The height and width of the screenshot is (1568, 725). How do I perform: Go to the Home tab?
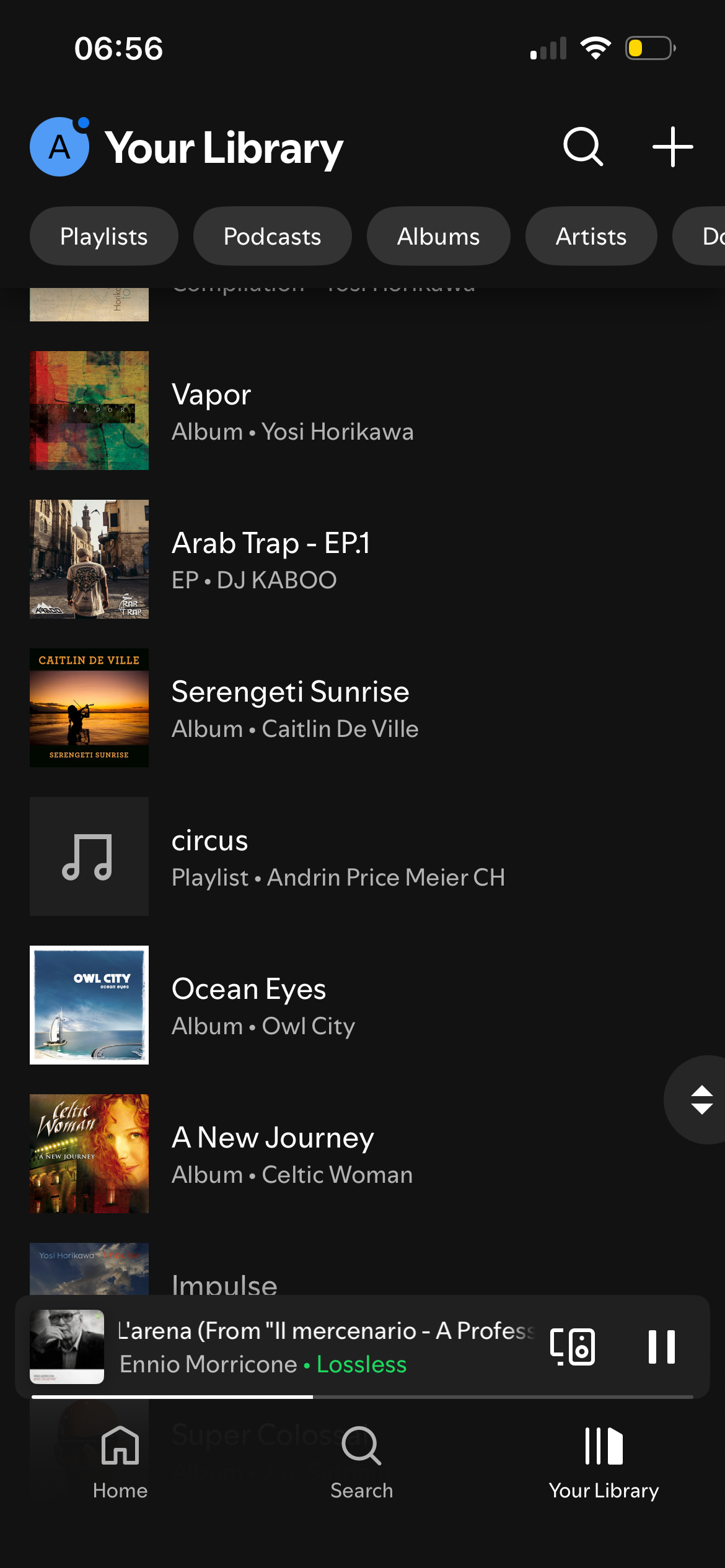[x=120, y=1461]
